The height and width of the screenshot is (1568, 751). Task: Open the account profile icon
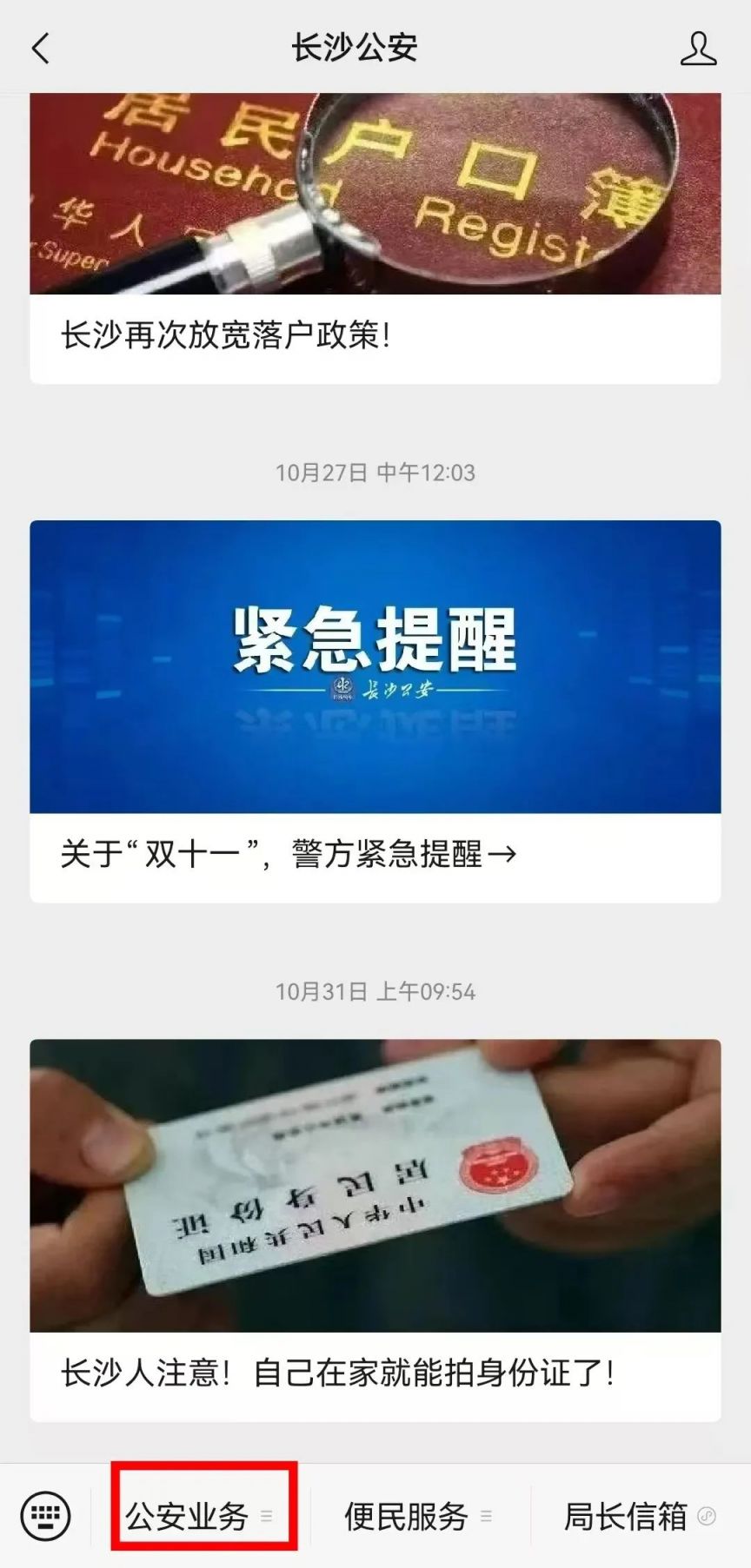tap(698, 49)
